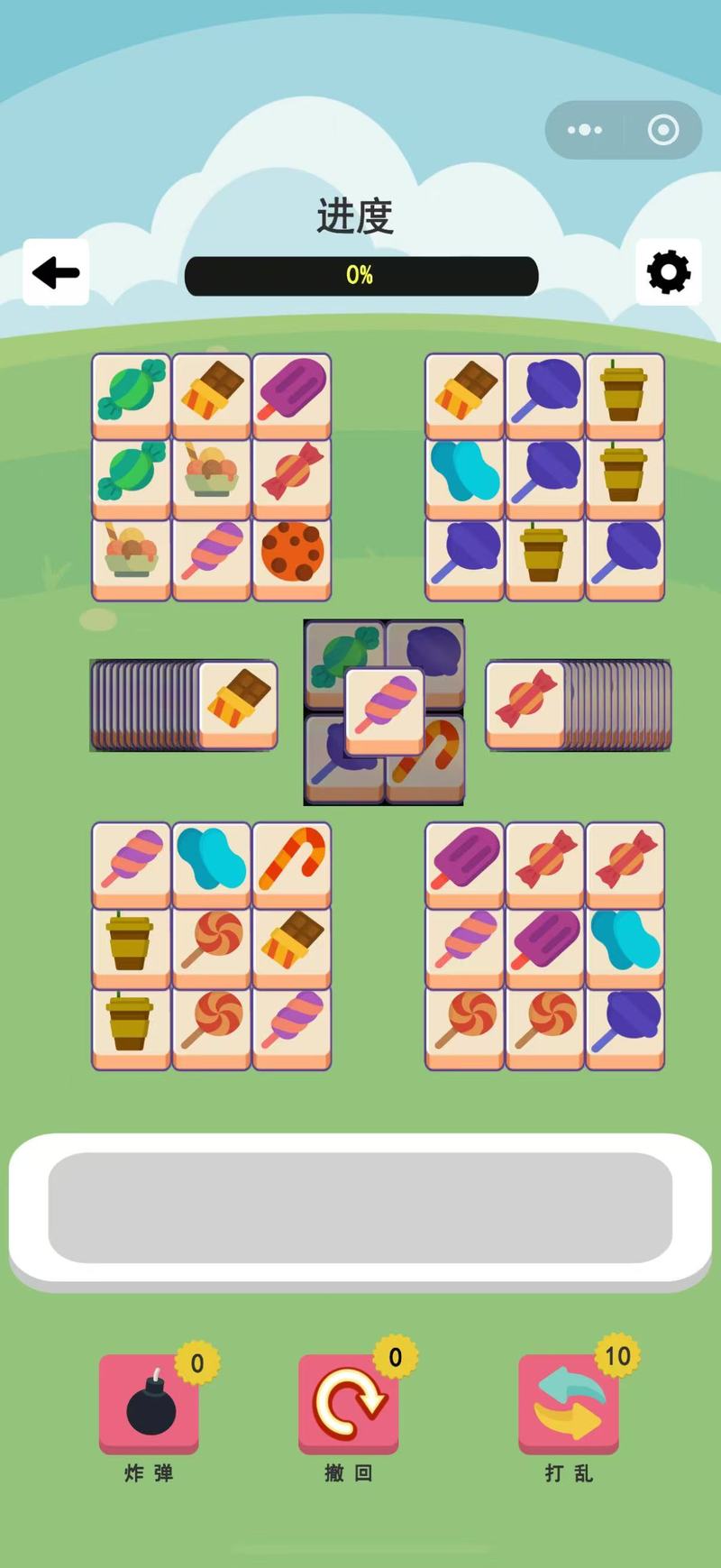Select the chocolate chip cookie tile
The image size is (721, 1568).
292,552
